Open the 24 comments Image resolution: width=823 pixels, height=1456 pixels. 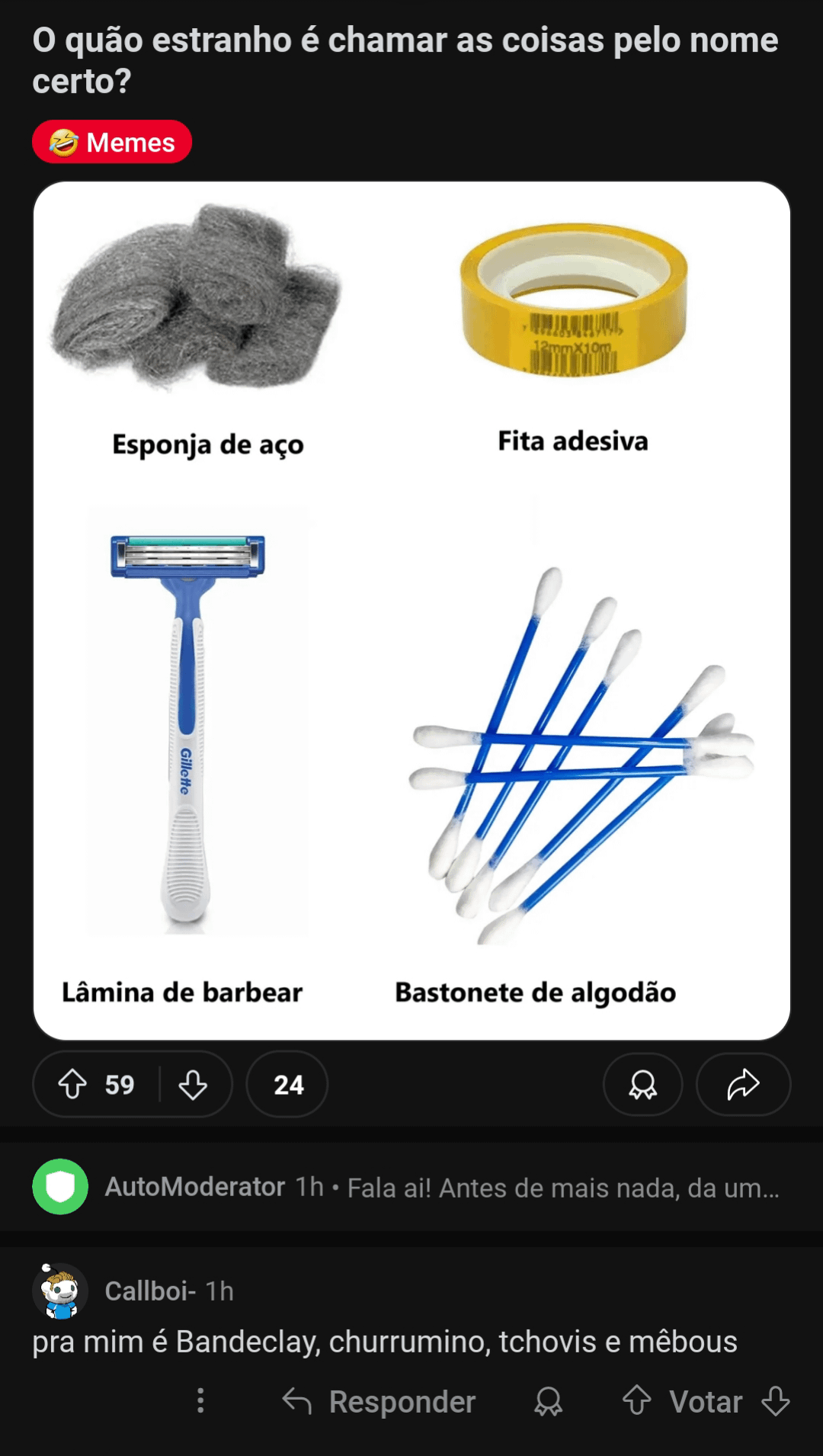(x=287, y=1084)
